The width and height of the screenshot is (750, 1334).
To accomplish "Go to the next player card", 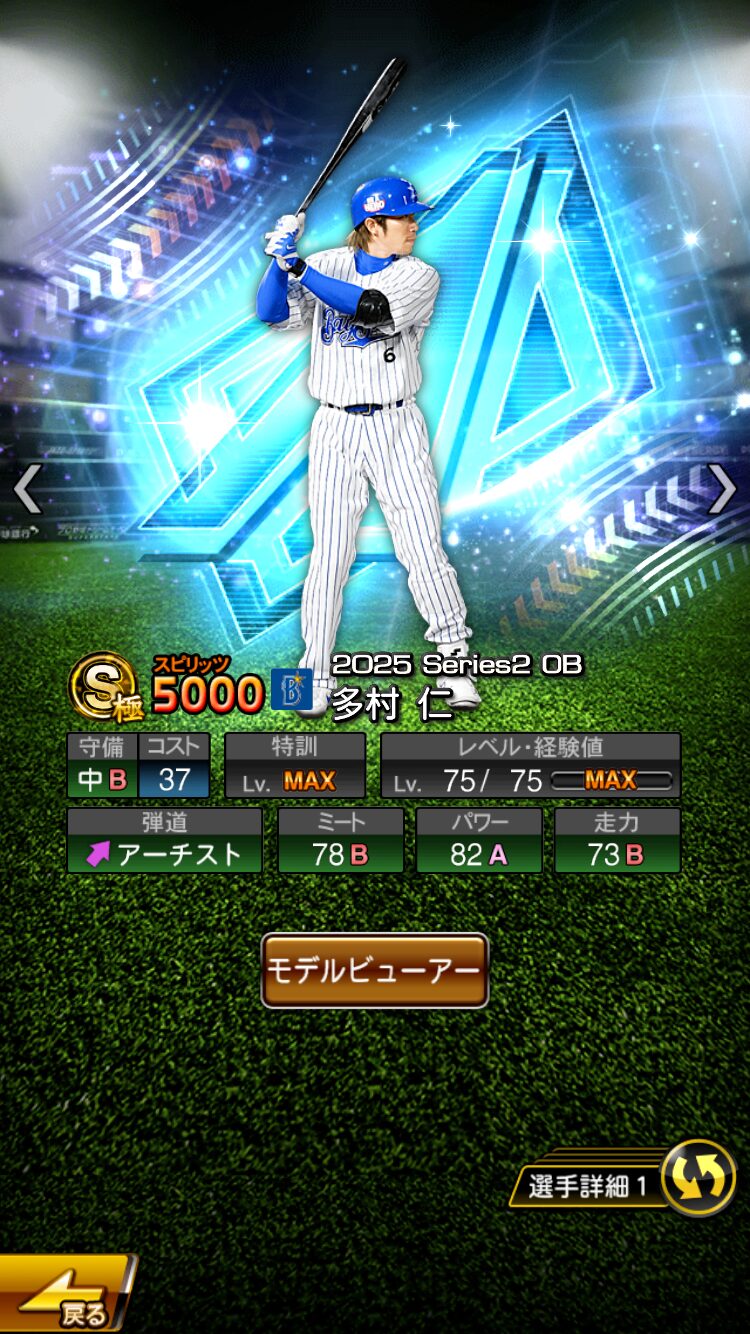I will [x=722, y=489].
